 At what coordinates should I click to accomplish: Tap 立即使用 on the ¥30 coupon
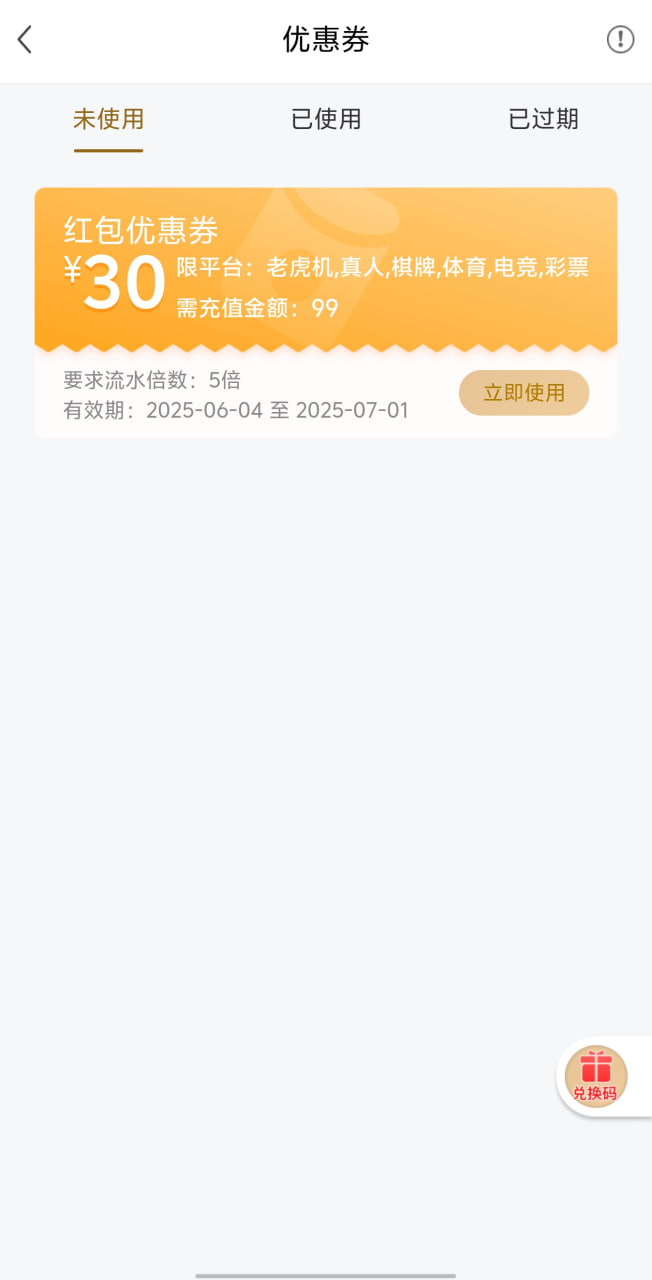(524, 393)
